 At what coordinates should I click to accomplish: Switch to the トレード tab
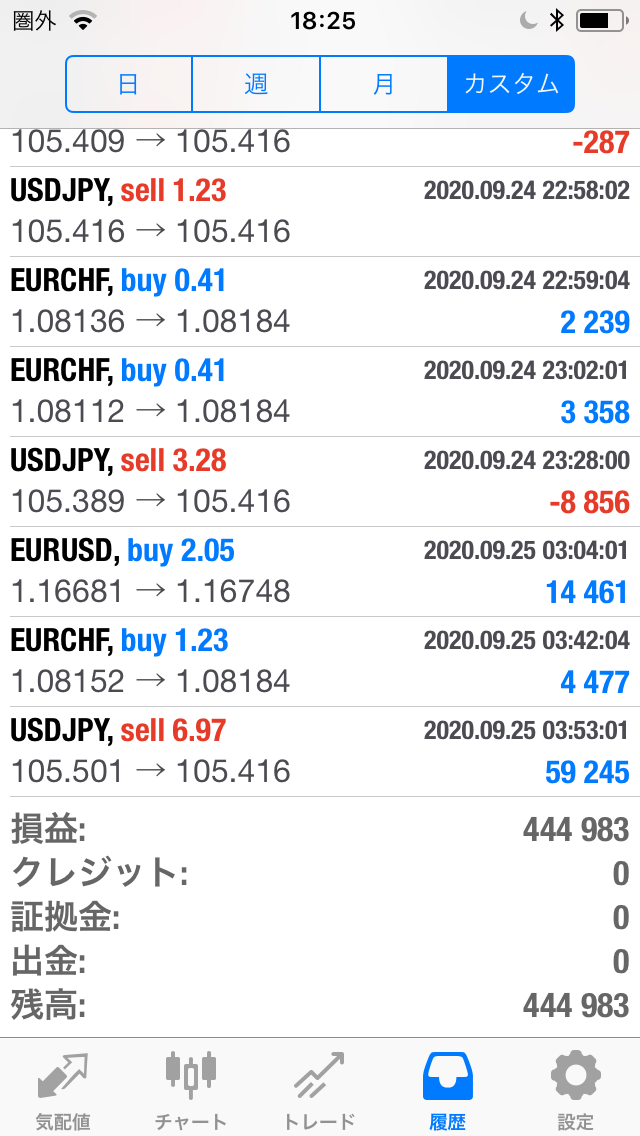tap(319, 1088)
